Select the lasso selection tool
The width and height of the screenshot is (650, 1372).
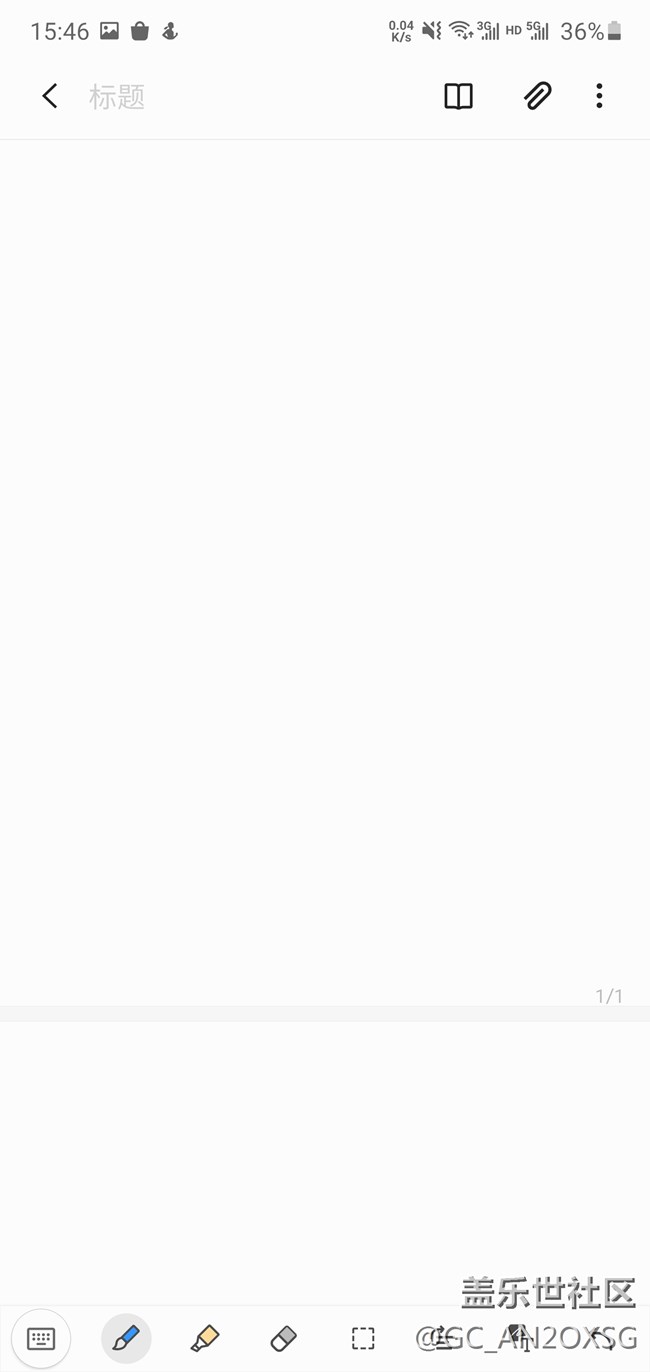click(x=363, y=1338)
